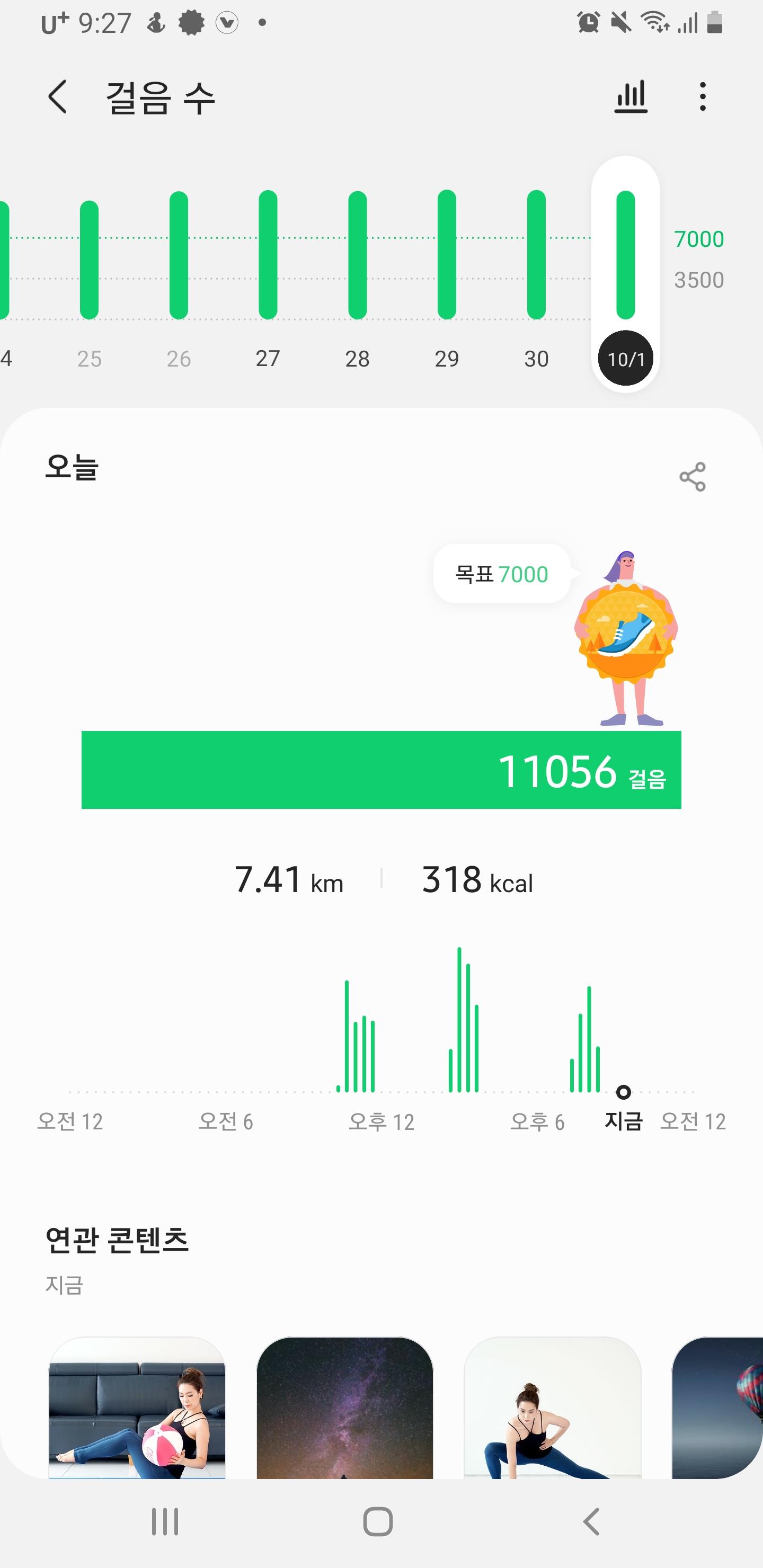Screen dimensions: 763x1568
Task: Select the step bar for day 29
Action: [x=446, y=255]
